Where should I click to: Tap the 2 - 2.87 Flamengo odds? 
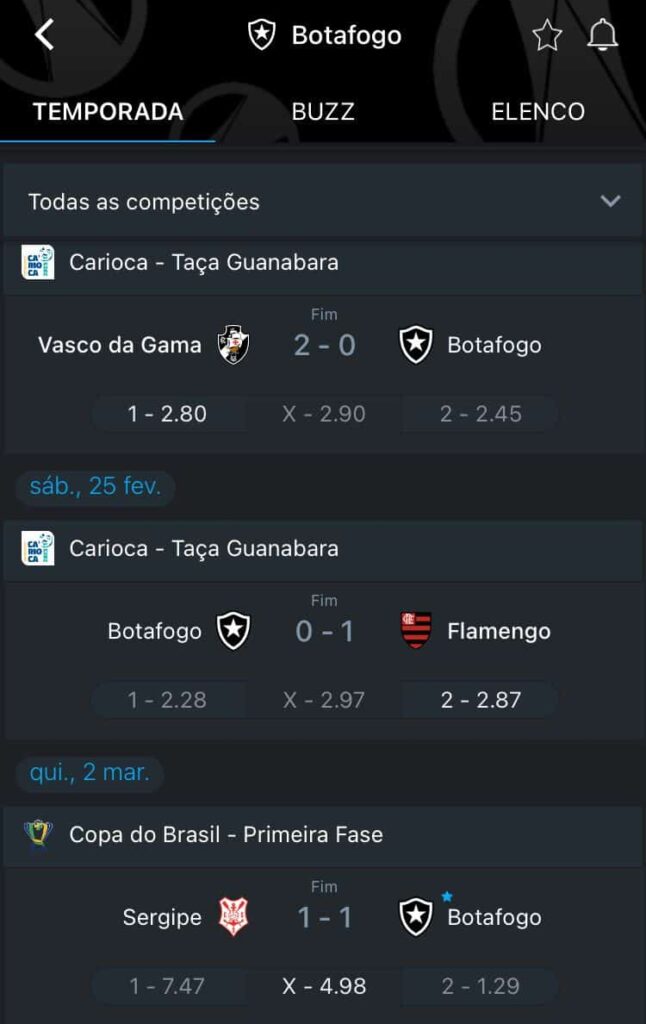coord(480,700)
